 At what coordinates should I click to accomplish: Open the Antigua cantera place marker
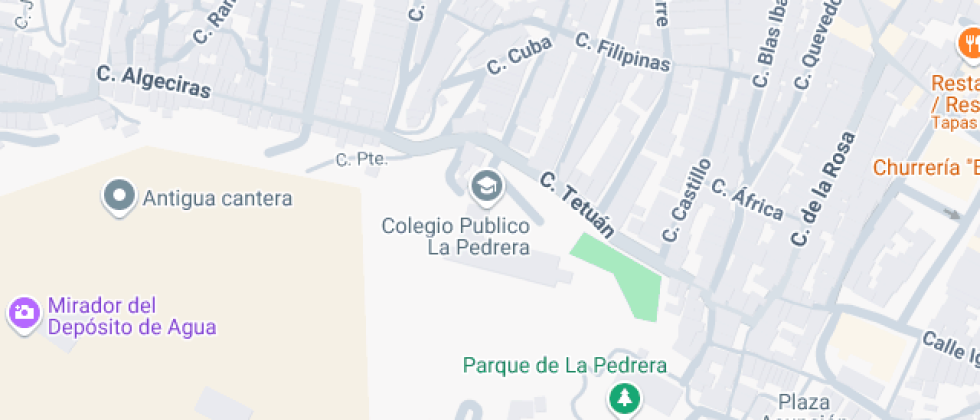click(120, 196)
